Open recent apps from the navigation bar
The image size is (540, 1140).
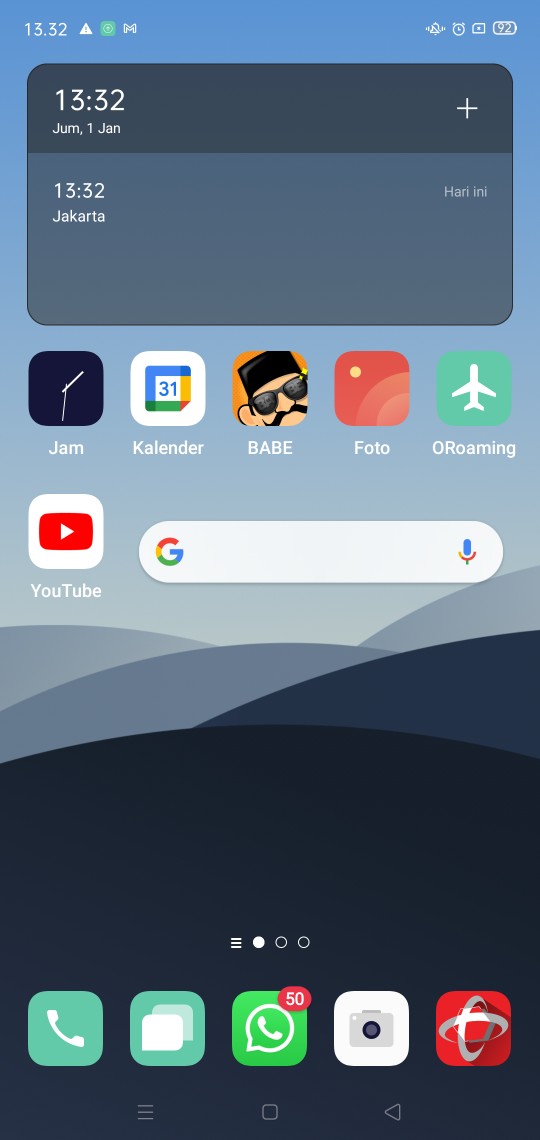pyautogui.click(x=145, y=1112)
